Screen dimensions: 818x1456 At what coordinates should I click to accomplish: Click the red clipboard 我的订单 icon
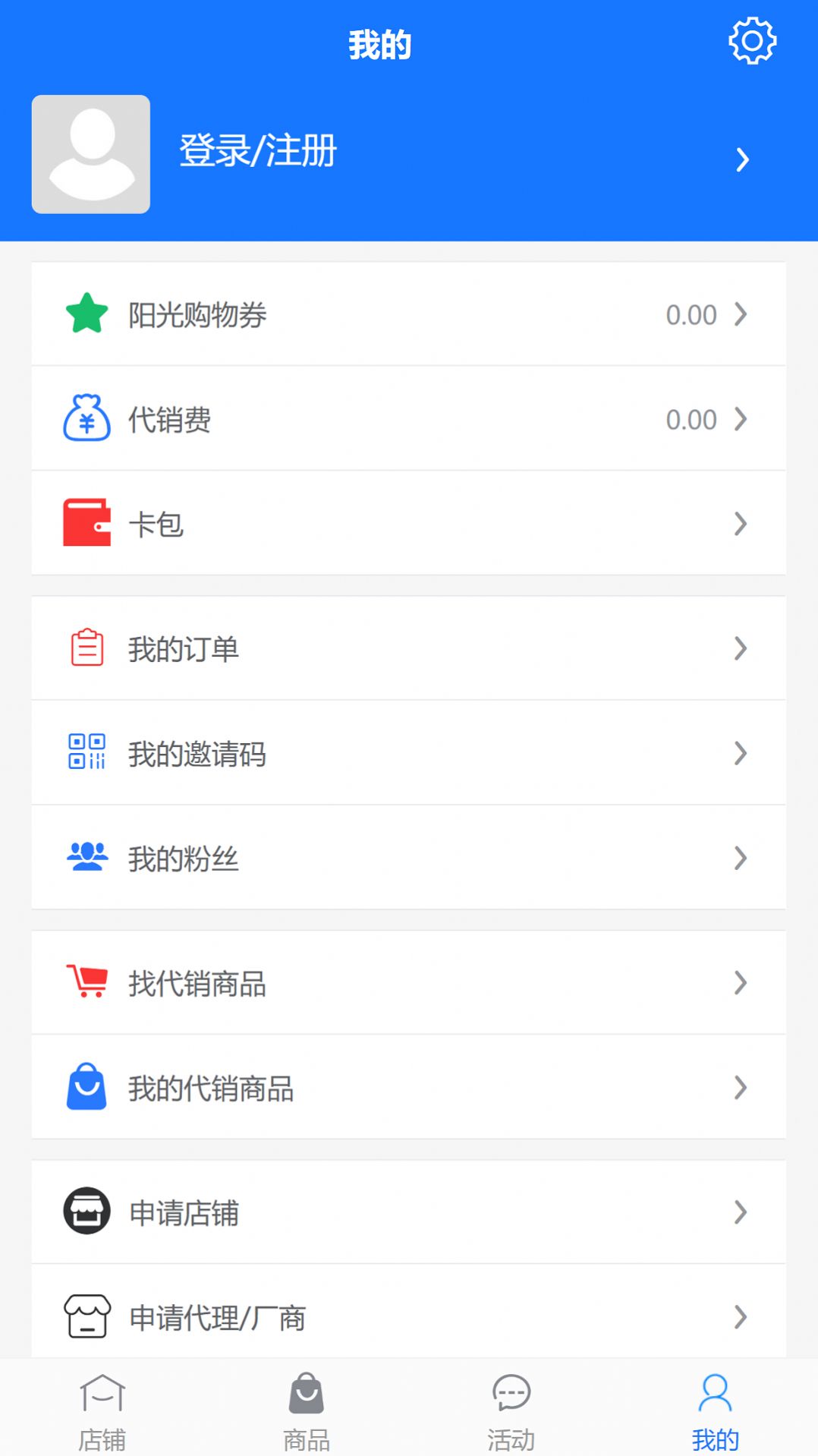click(86, 648)
